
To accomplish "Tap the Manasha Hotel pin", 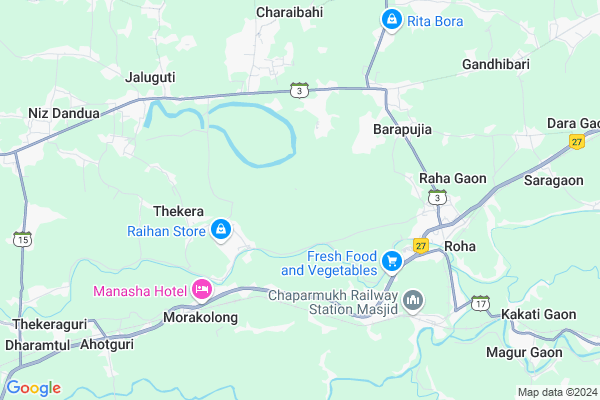I will coord(201,290).
